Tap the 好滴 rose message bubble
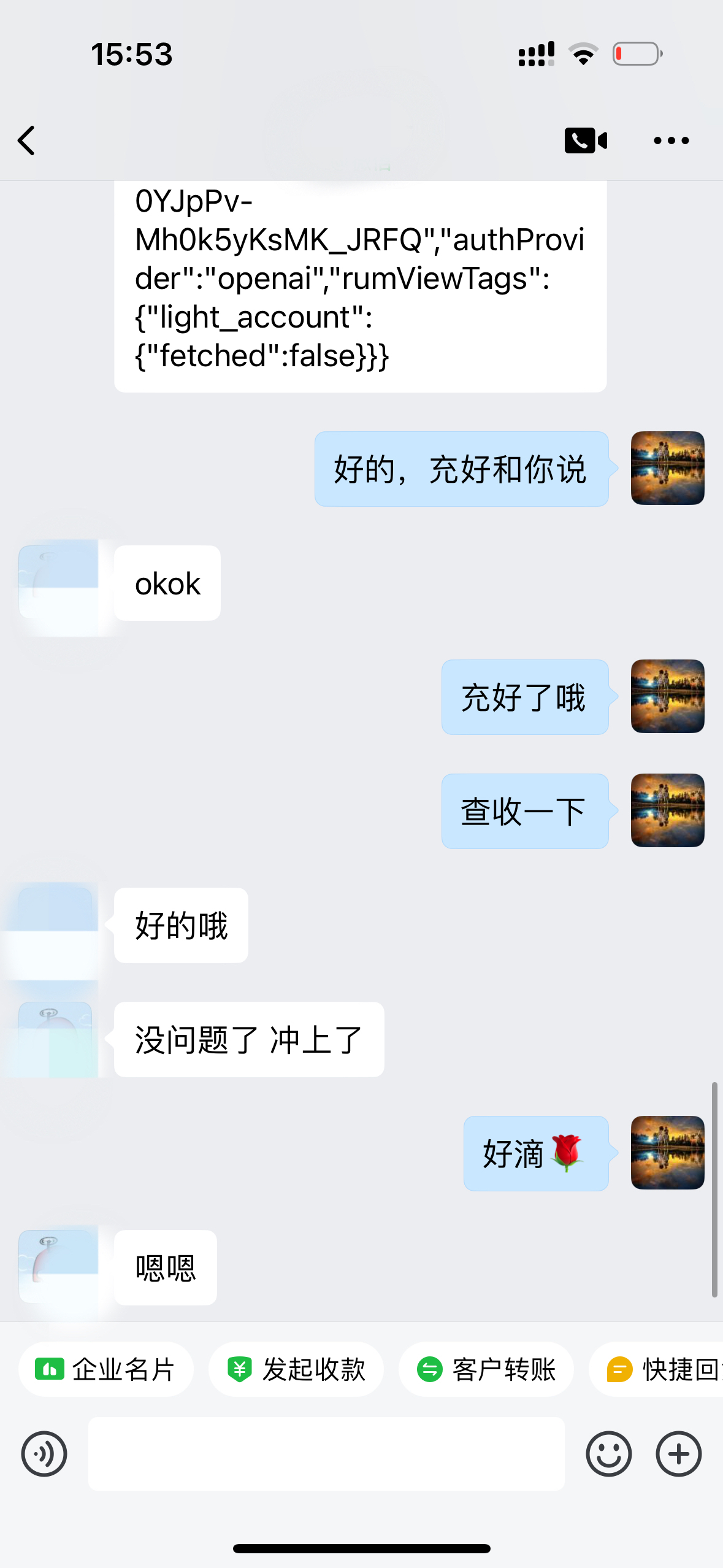The image size is (723, 1568). tap(535, 1153)
